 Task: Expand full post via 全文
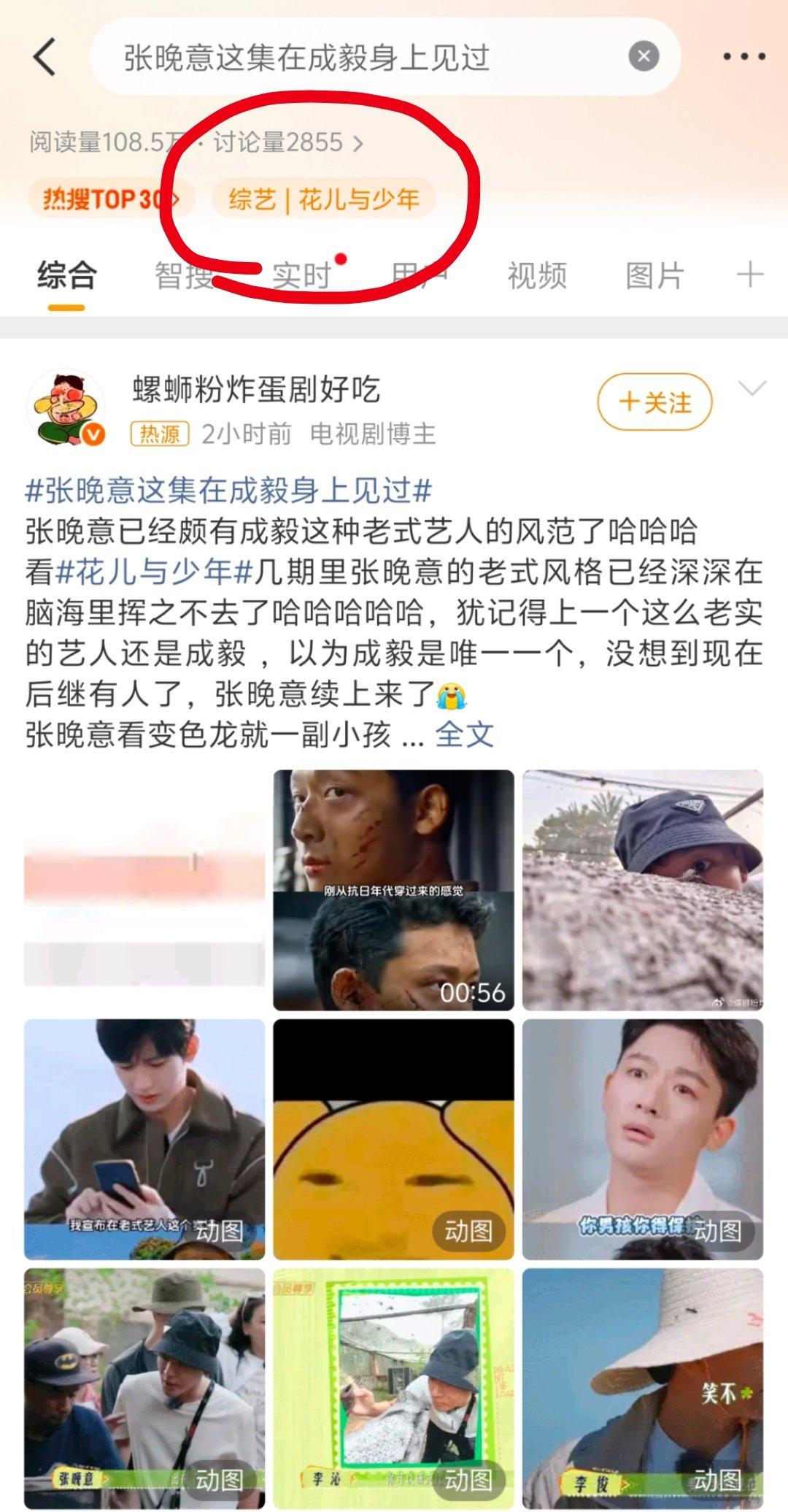[x=464, y=735]
